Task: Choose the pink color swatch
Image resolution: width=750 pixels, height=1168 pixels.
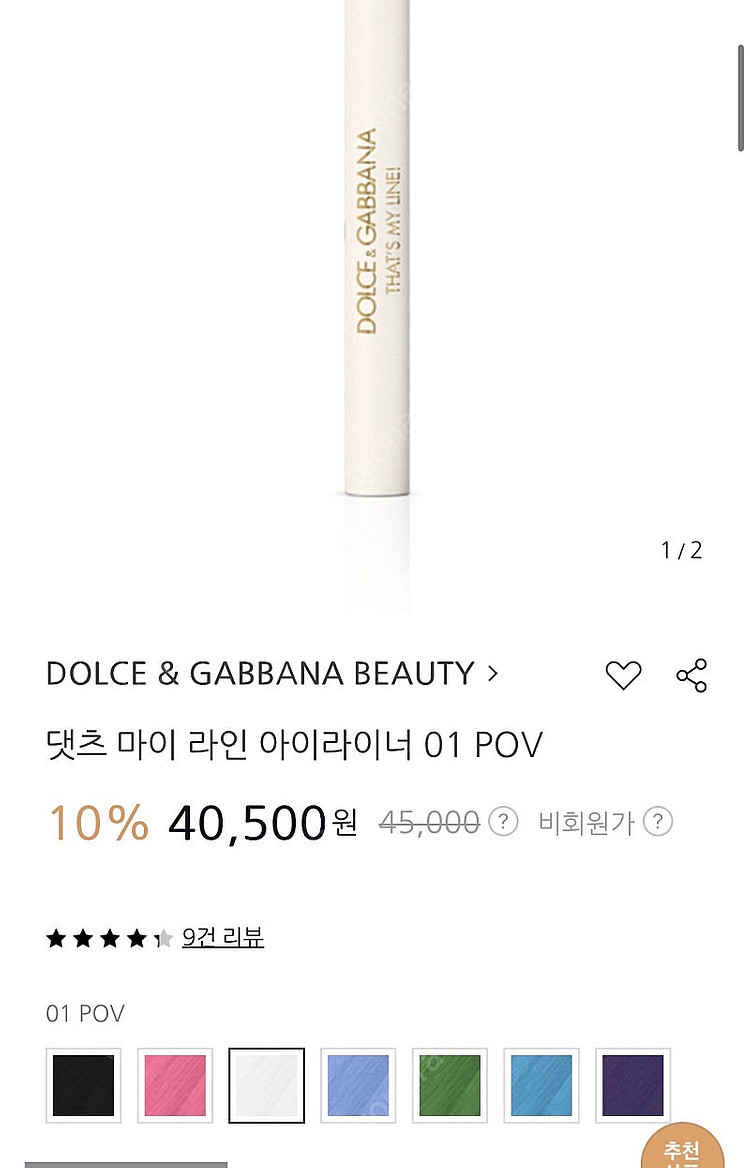Action: click(175, 1085)
